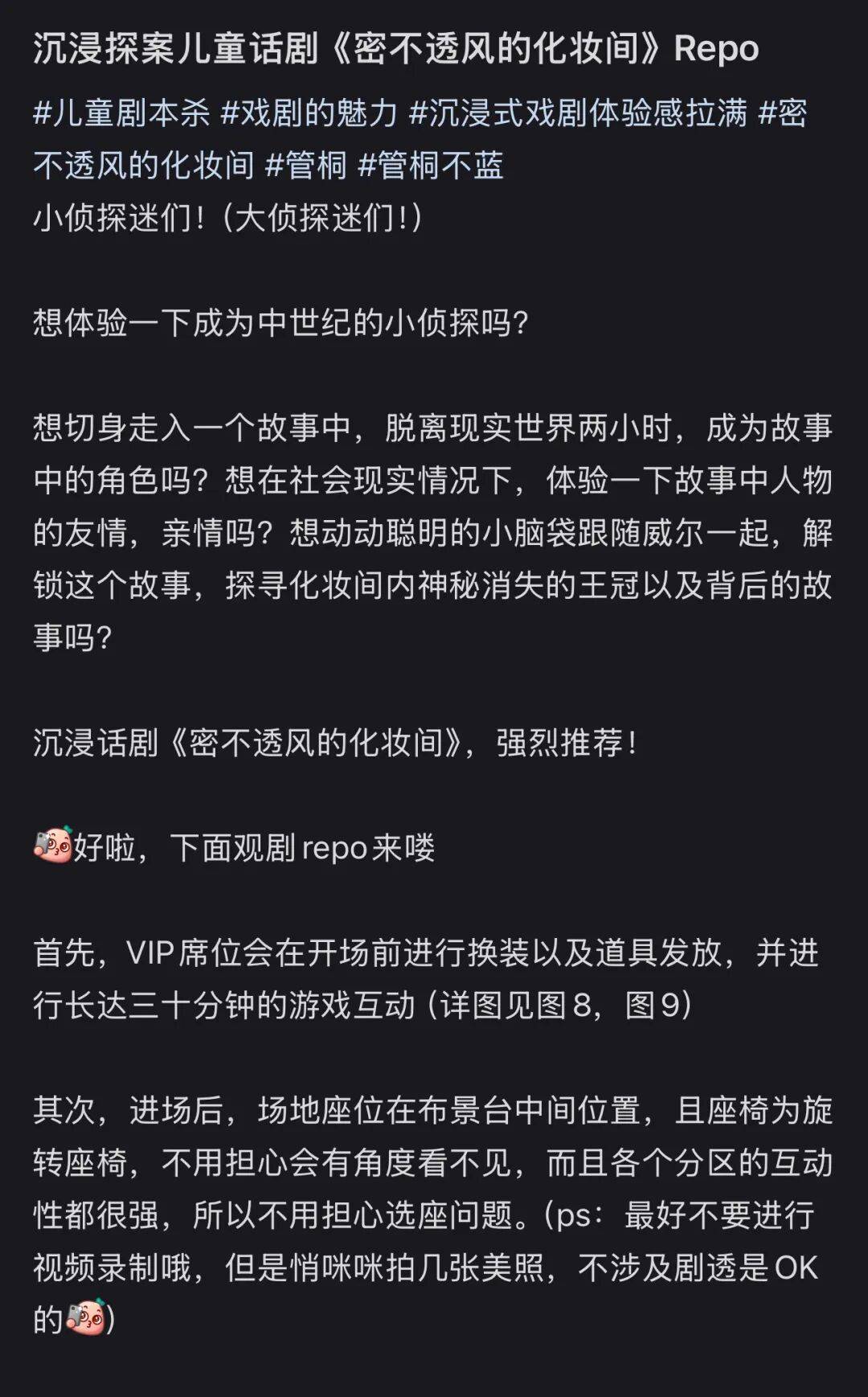This screenshot has width=868, height=1397.
Task: Open the #管桐 hashtag page
Action: 306,166
